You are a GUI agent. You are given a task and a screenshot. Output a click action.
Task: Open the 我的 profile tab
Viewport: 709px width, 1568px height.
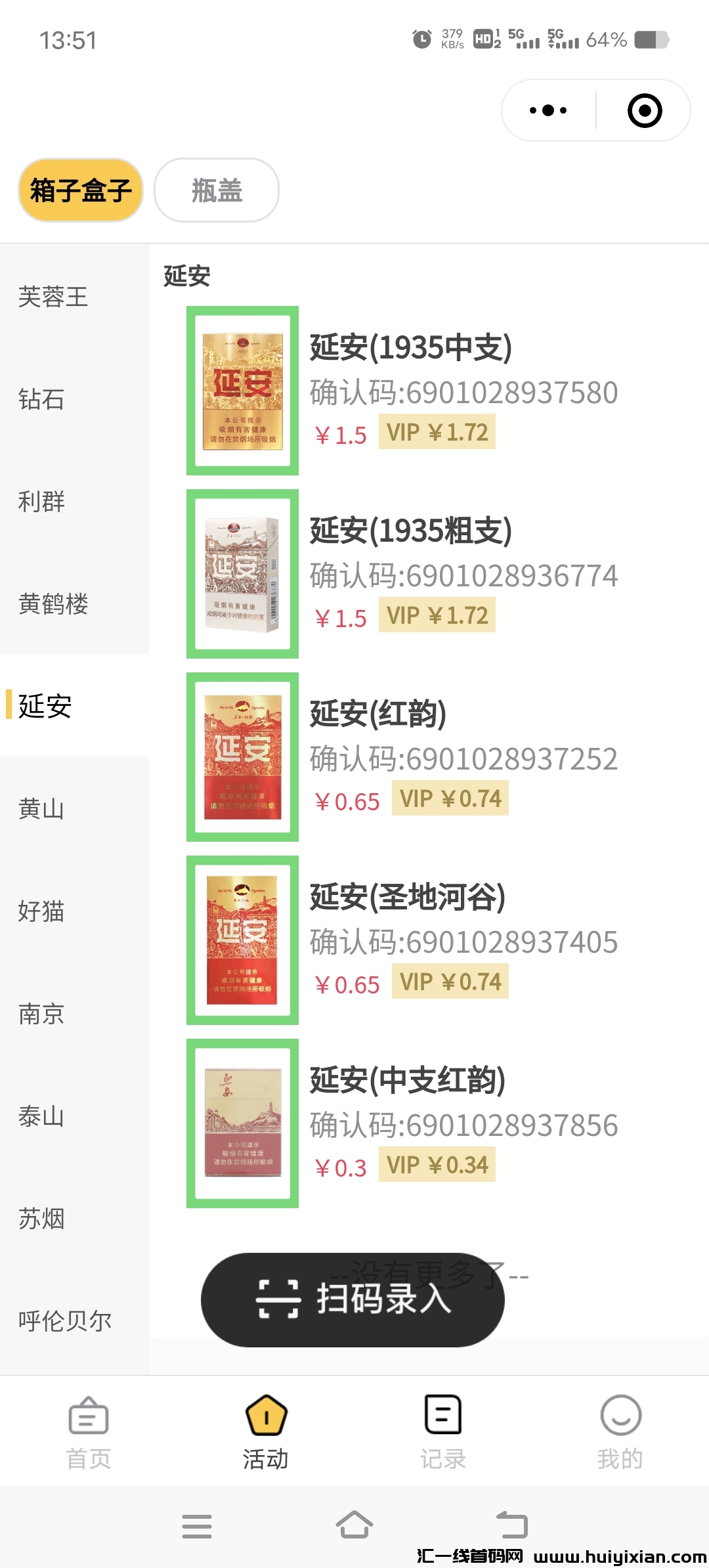click(620, 1431)
